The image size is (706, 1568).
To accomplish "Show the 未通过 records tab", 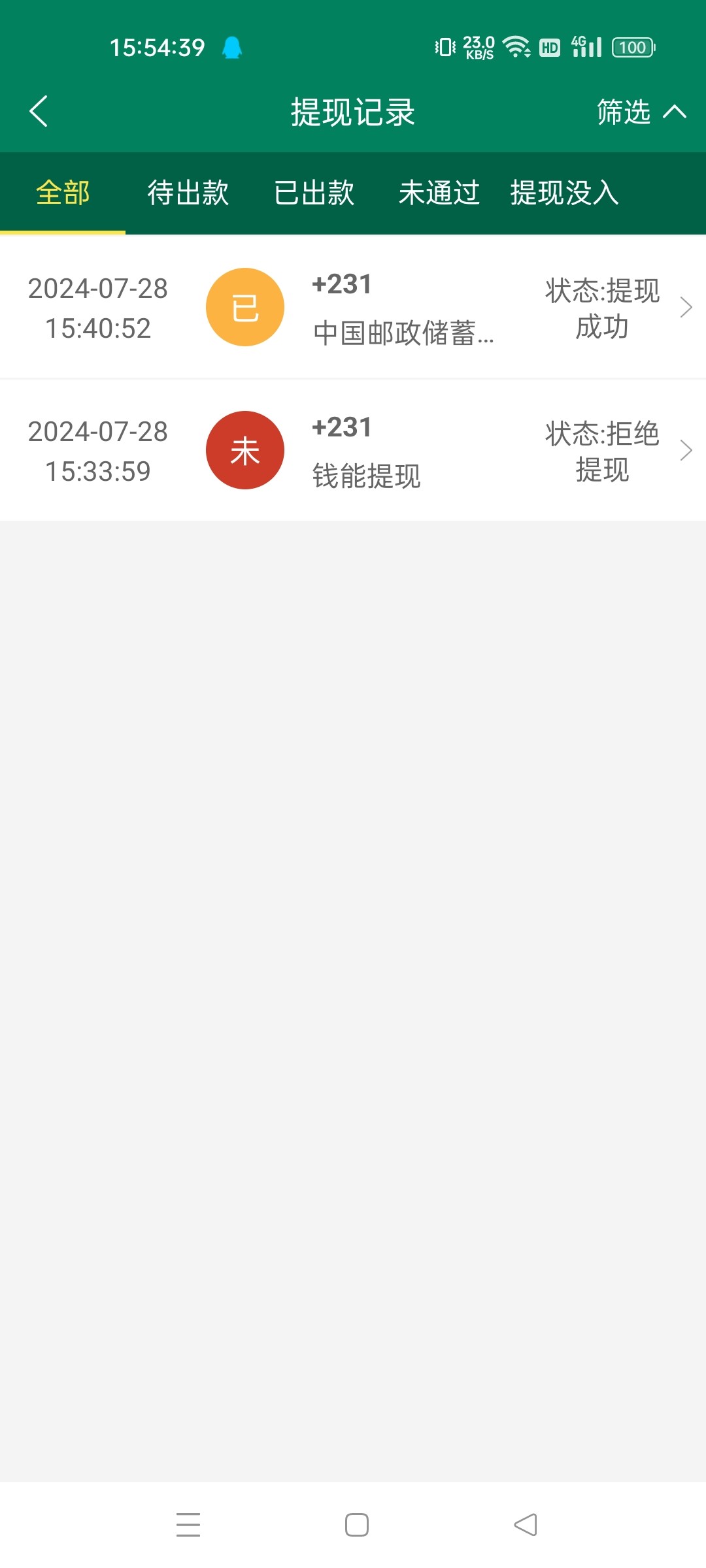I will pyautogui.click(x=439, y=193).
